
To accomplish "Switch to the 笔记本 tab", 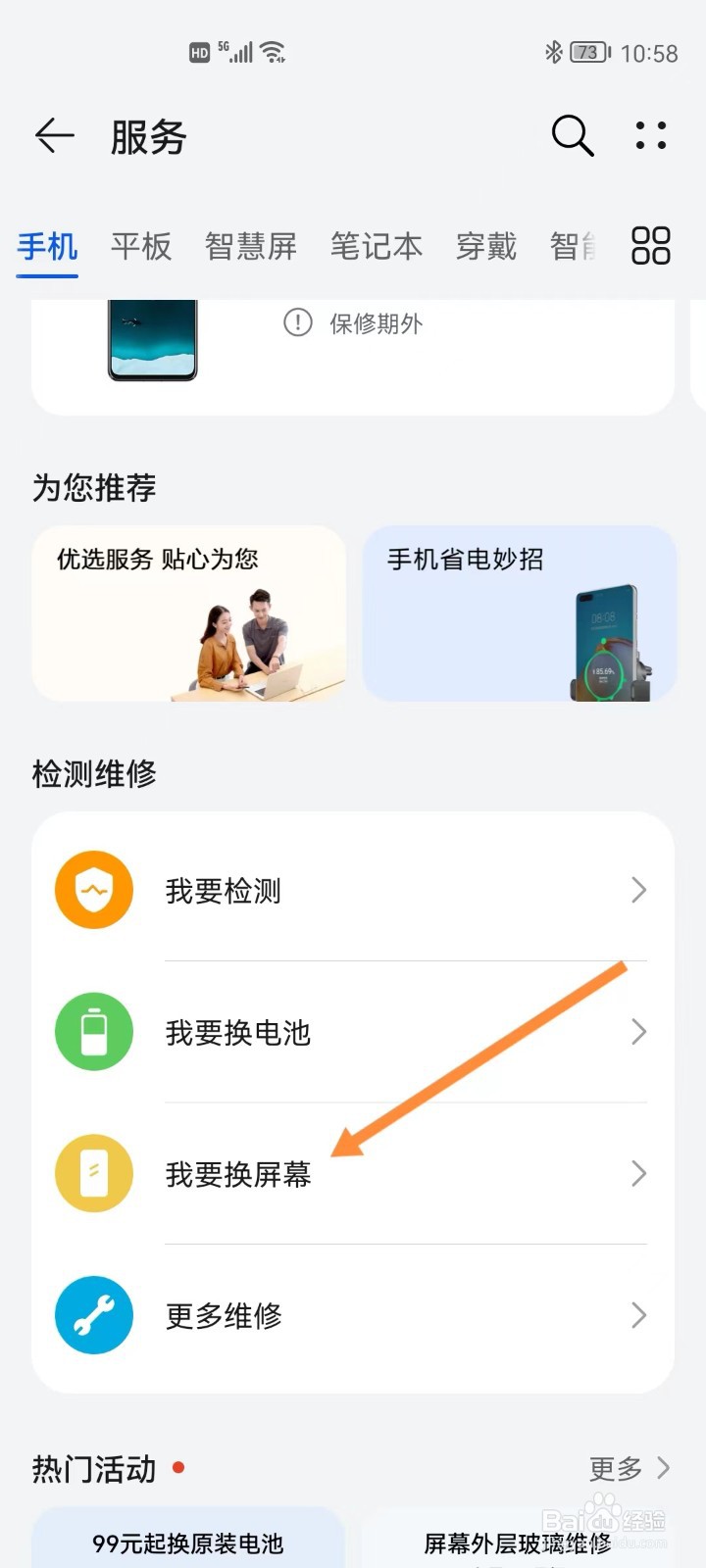I will [x=376, y=248].
